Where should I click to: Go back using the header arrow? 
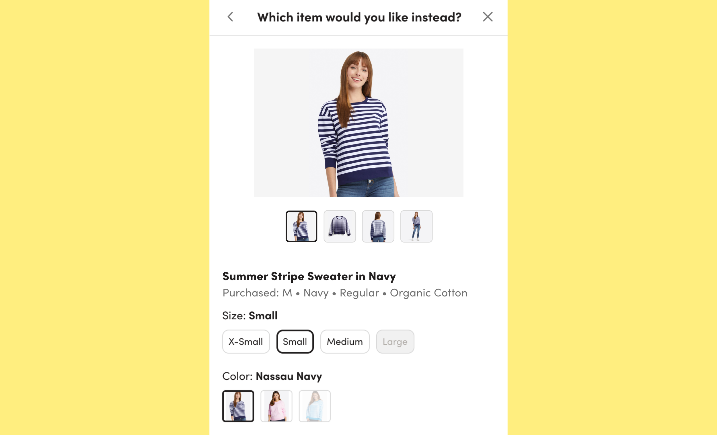click(x=231, y=17)
